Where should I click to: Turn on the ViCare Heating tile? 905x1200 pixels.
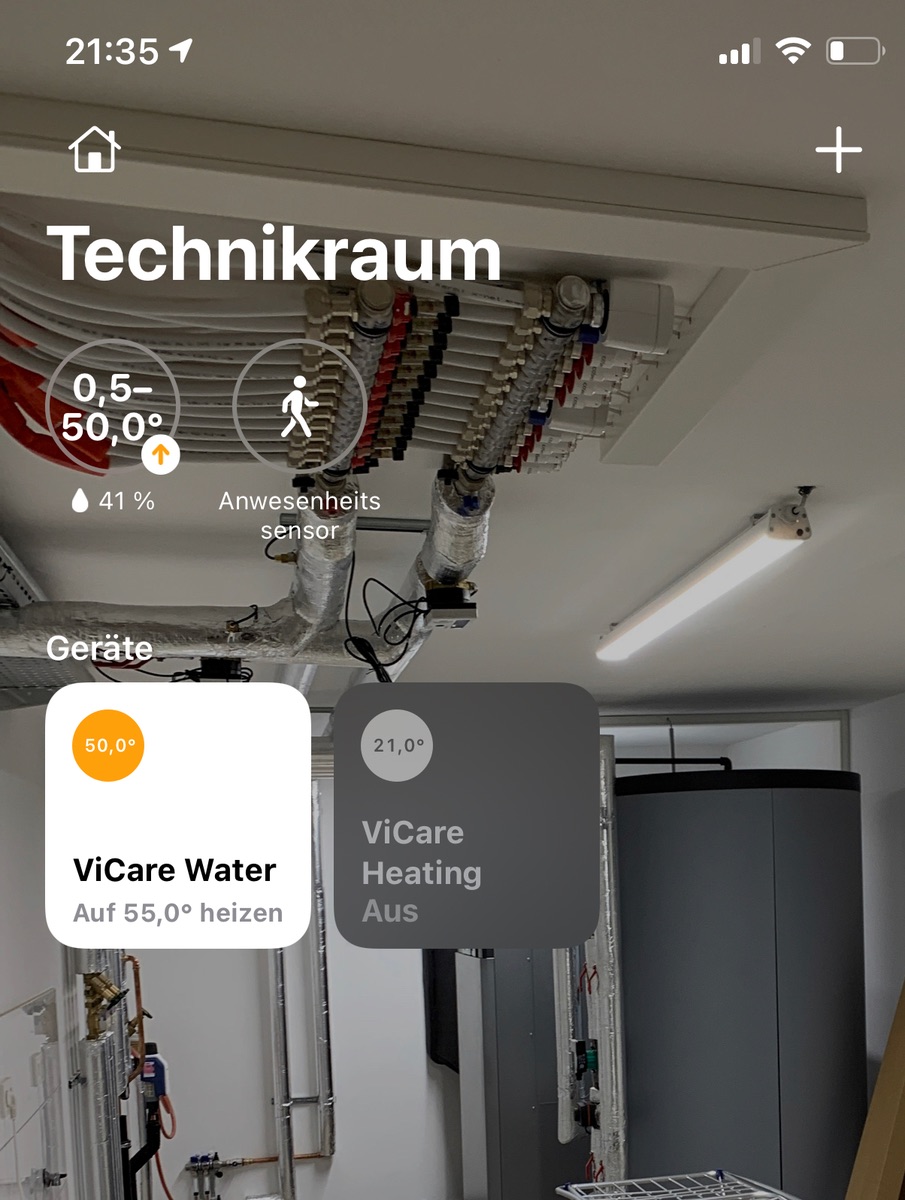466,816
